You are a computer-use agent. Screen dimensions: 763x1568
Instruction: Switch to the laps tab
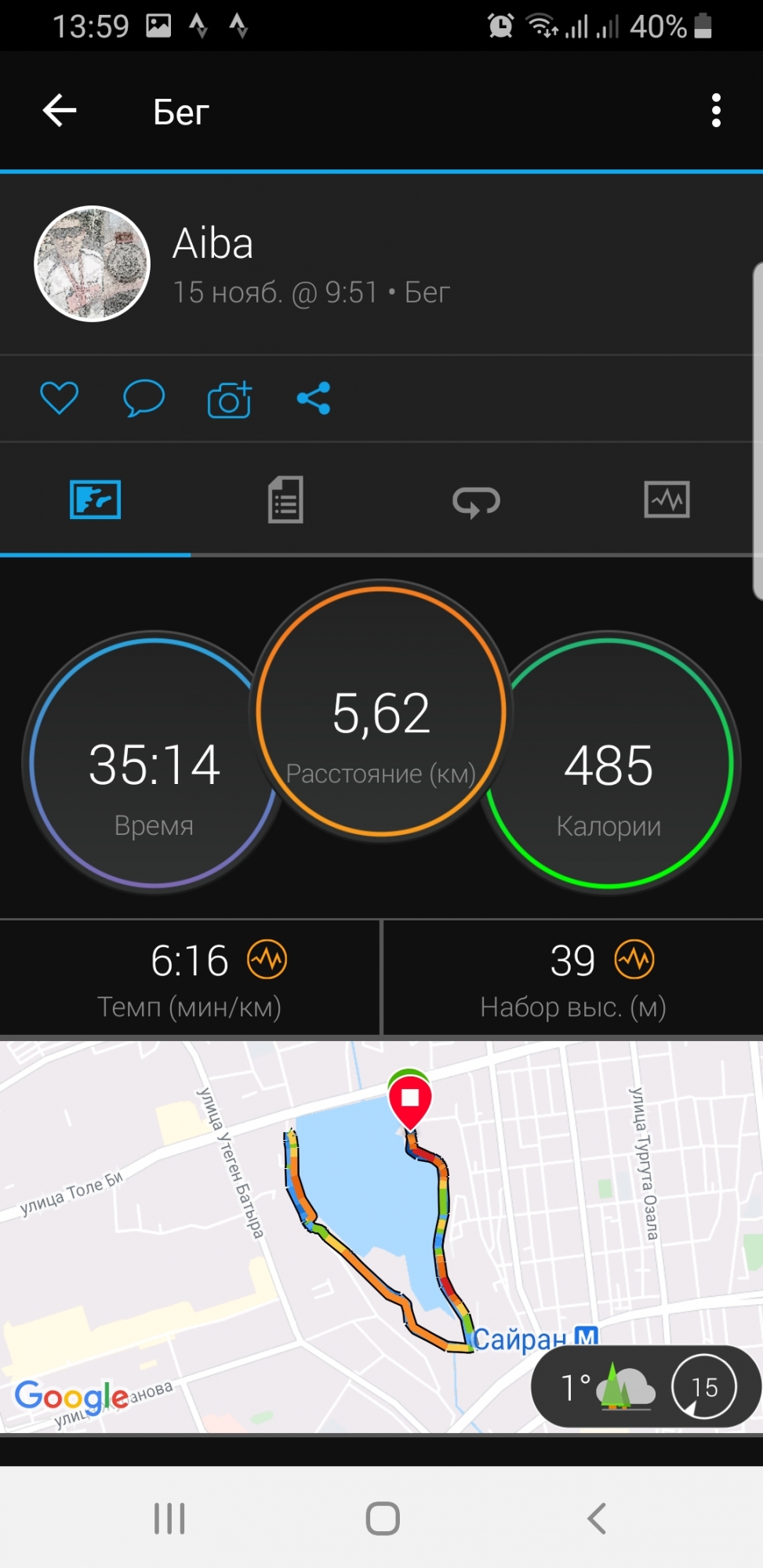[476, 501]
